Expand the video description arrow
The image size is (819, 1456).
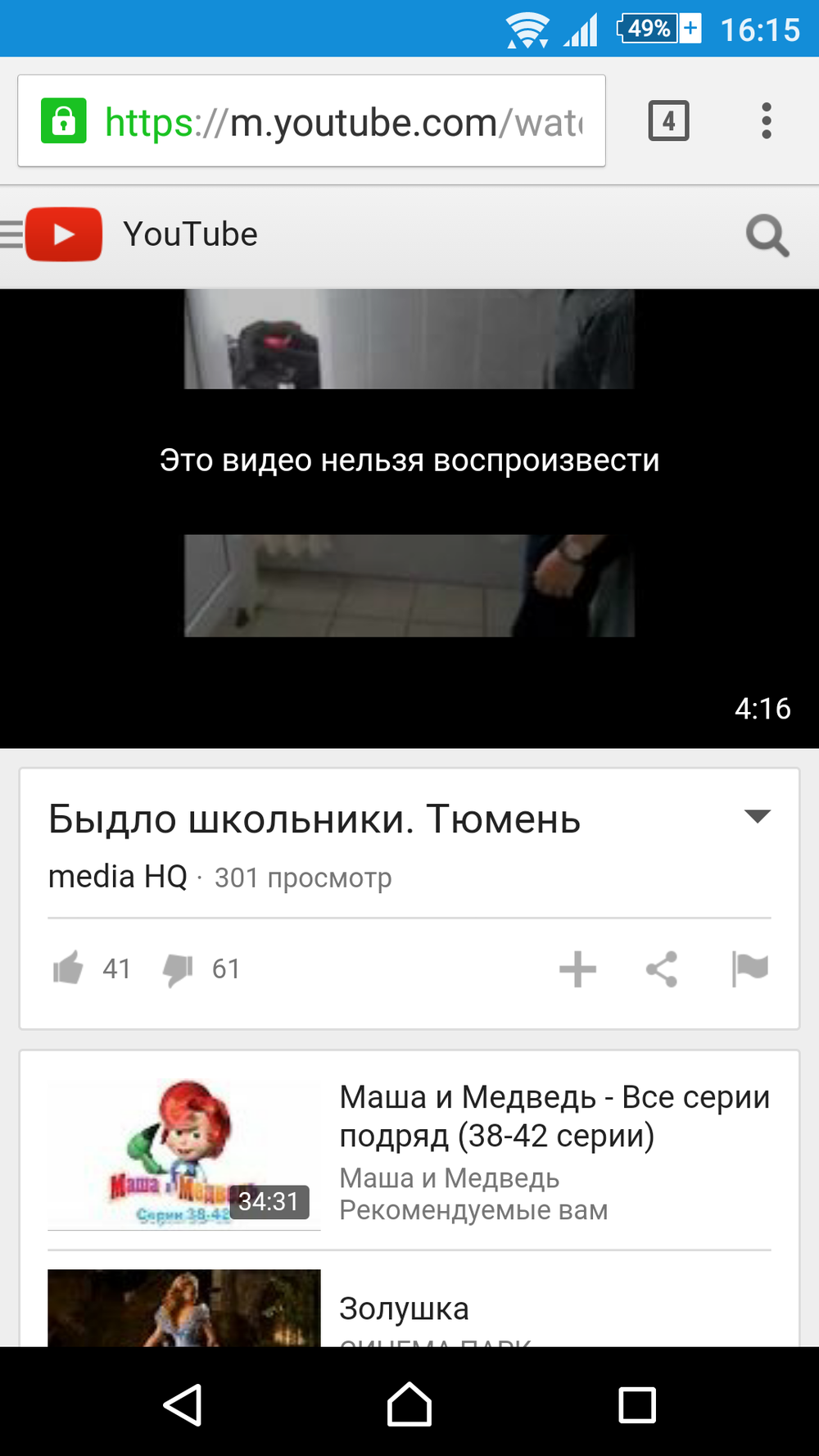pos(757,816)
